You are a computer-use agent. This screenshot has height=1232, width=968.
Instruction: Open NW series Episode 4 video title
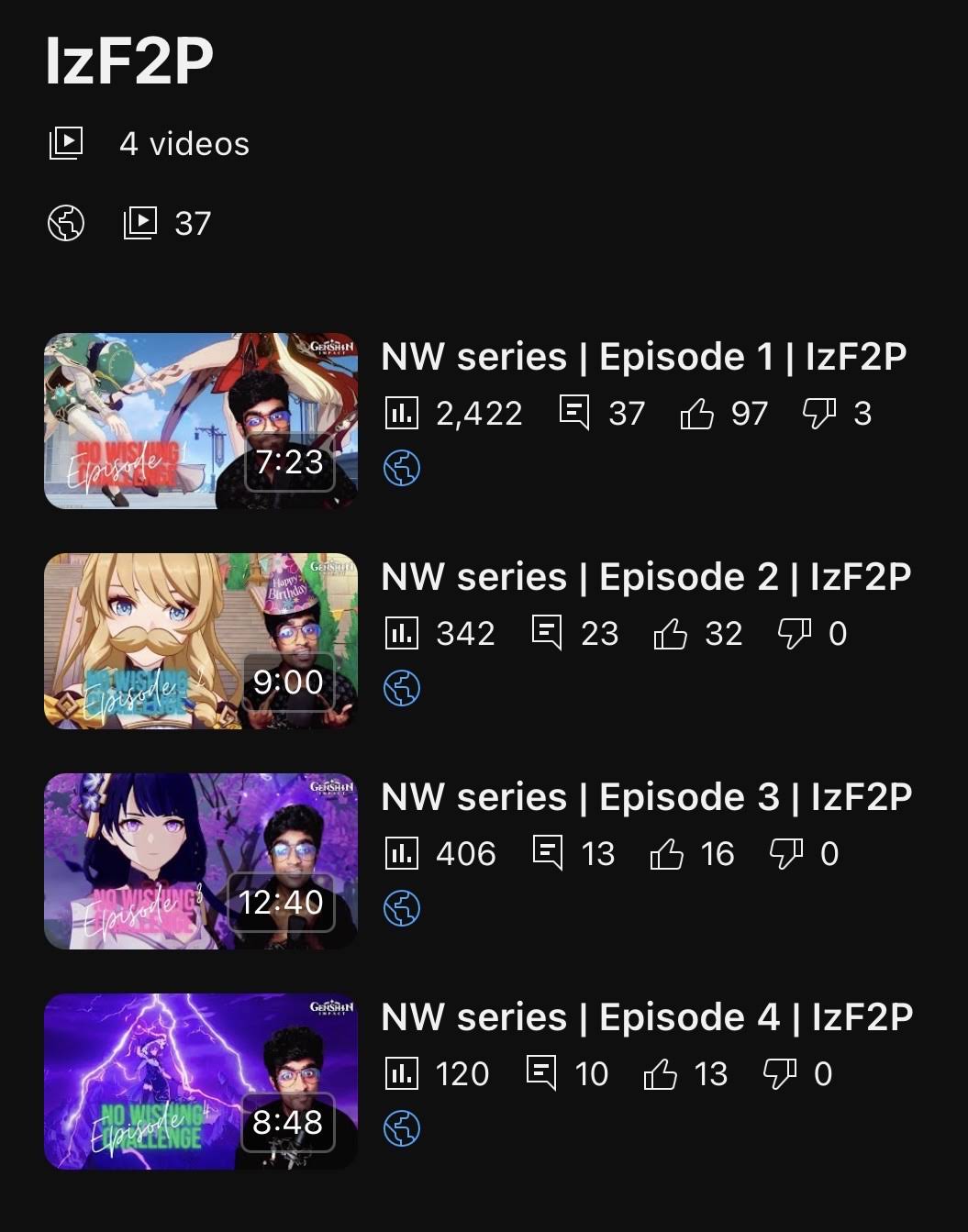coord(645,1018)
